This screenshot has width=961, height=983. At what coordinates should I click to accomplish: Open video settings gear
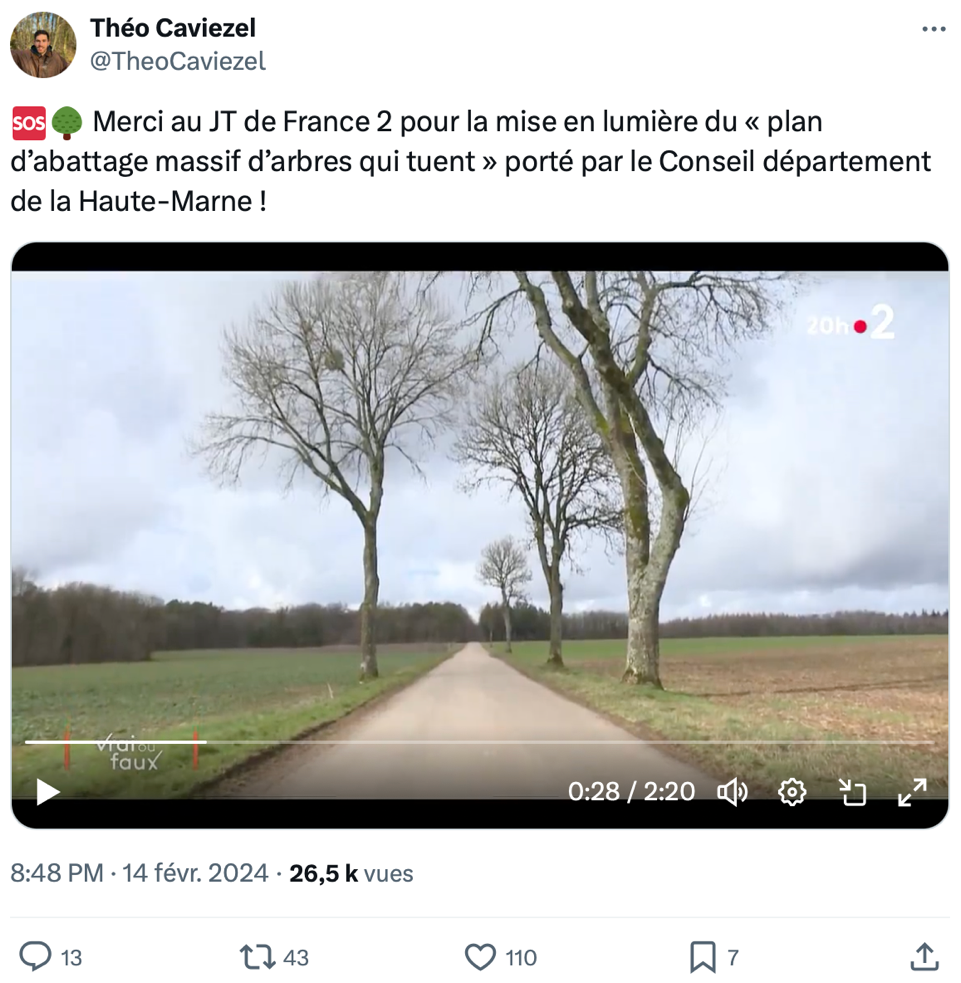point(792,792)
